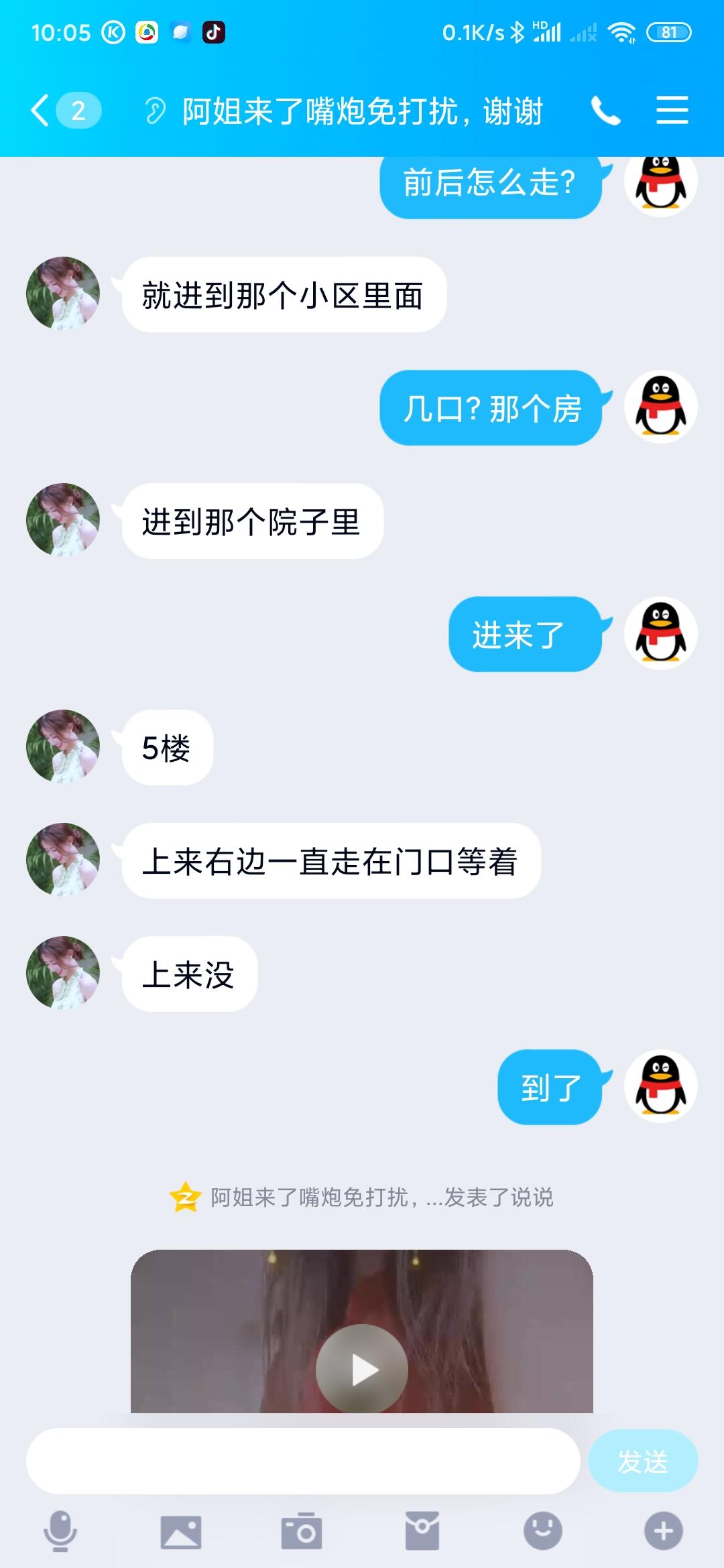Send a red packet

[422, 1531]
